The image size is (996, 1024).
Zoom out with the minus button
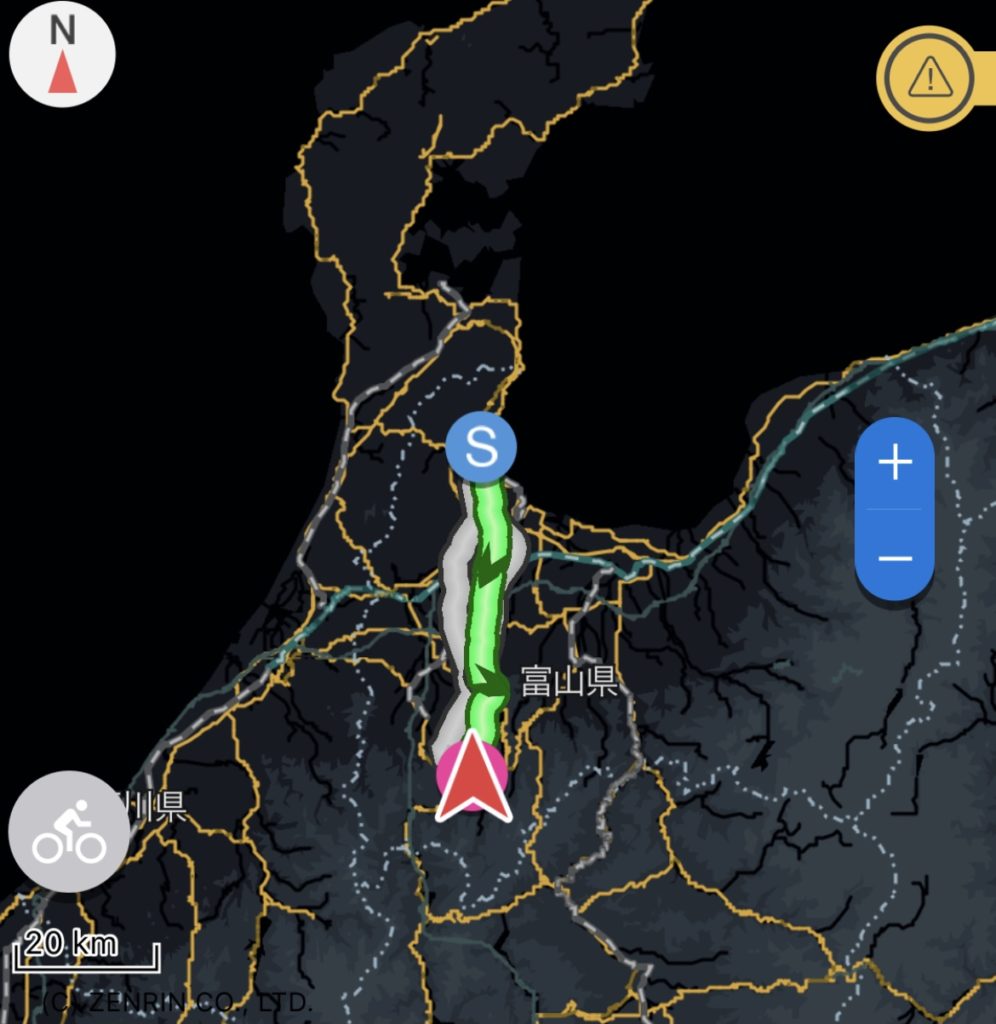pos(894,557)
